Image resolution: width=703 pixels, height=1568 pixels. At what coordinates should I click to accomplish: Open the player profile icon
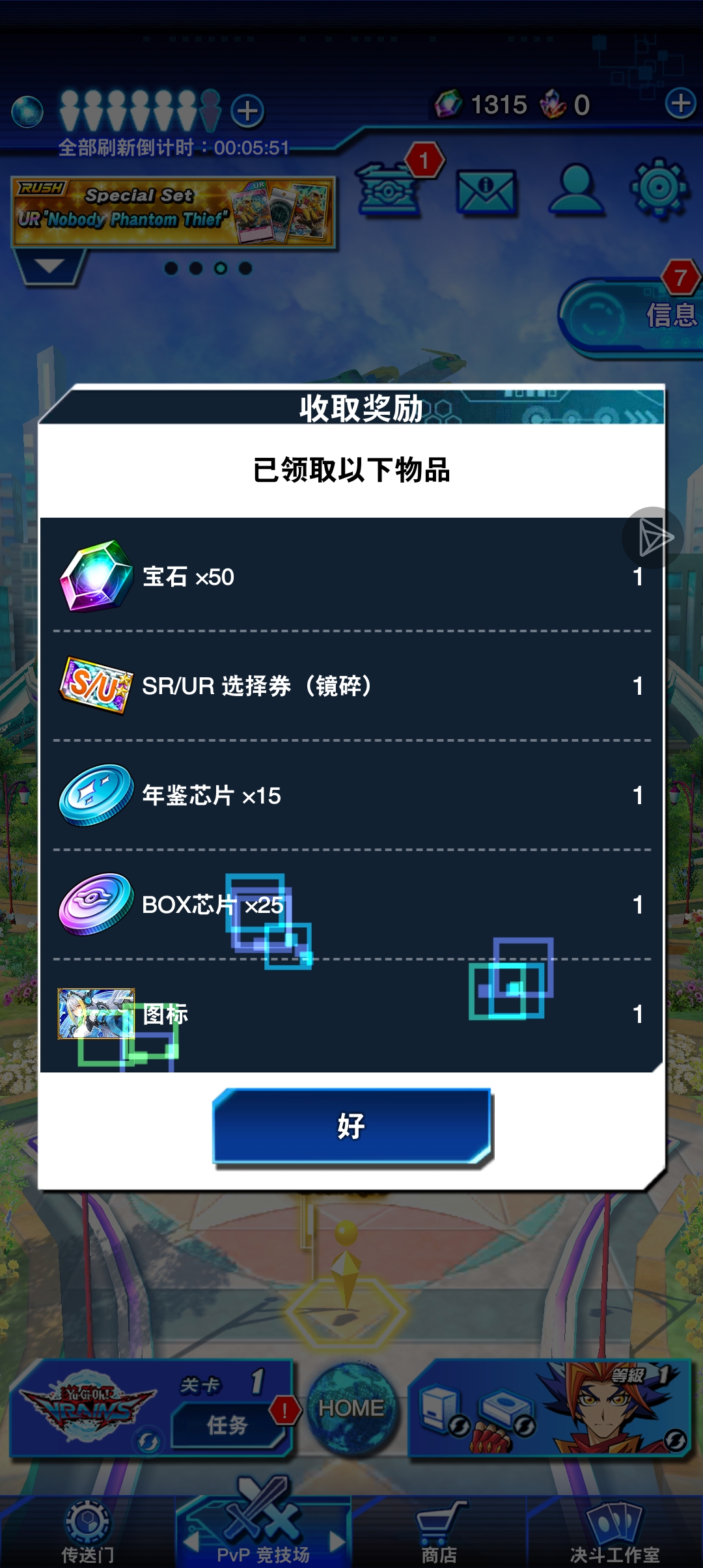(575, 189)
